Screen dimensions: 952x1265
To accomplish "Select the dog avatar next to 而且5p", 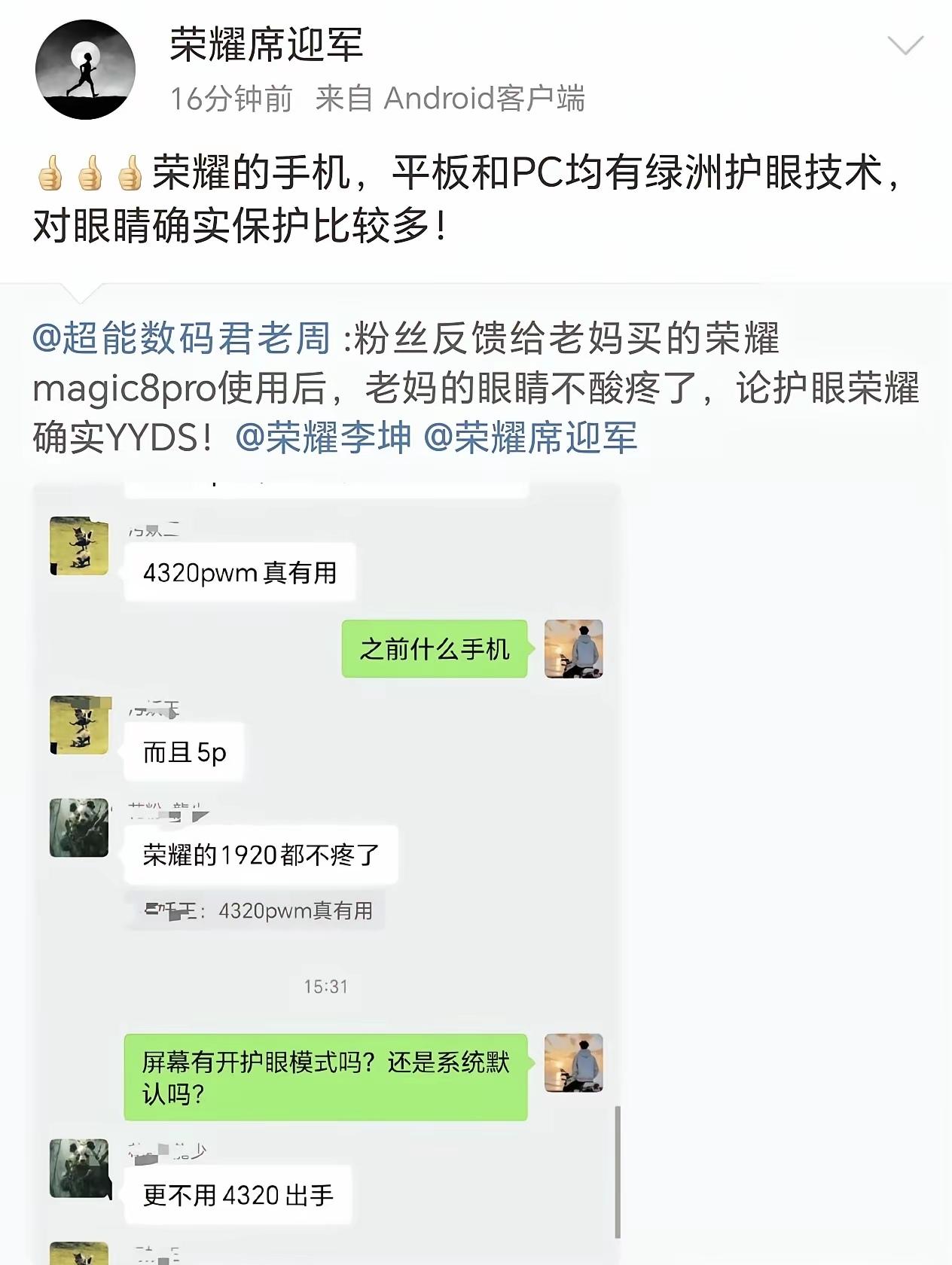I will tap(78, 727).
